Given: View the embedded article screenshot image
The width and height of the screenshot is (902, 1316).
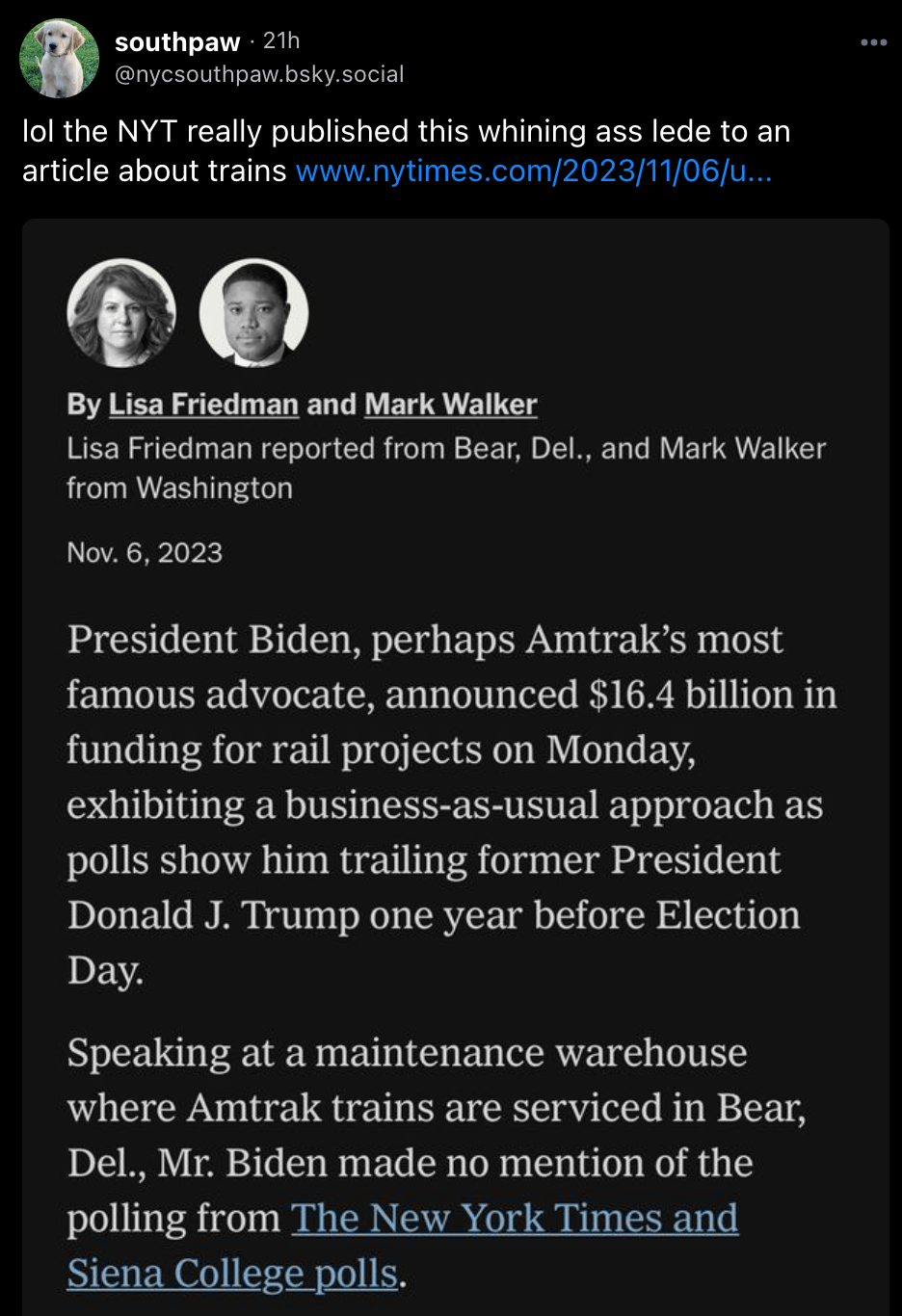Looking at the screenshot, I should coord(455,771).
